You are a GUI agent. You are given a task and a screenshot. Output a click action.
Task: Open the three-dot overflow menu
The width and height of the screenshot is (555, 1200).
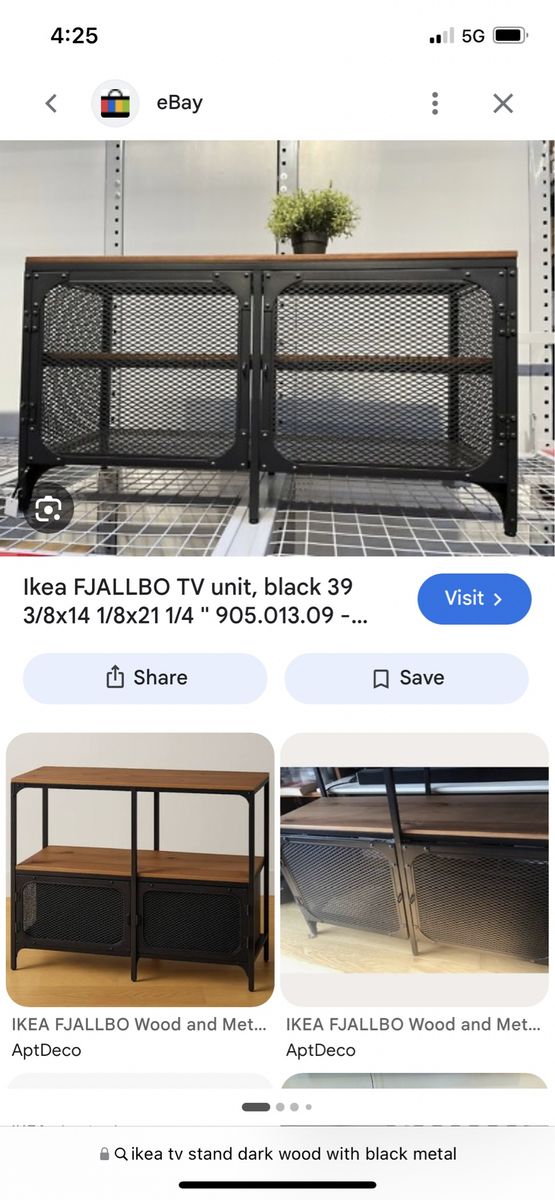434,103
